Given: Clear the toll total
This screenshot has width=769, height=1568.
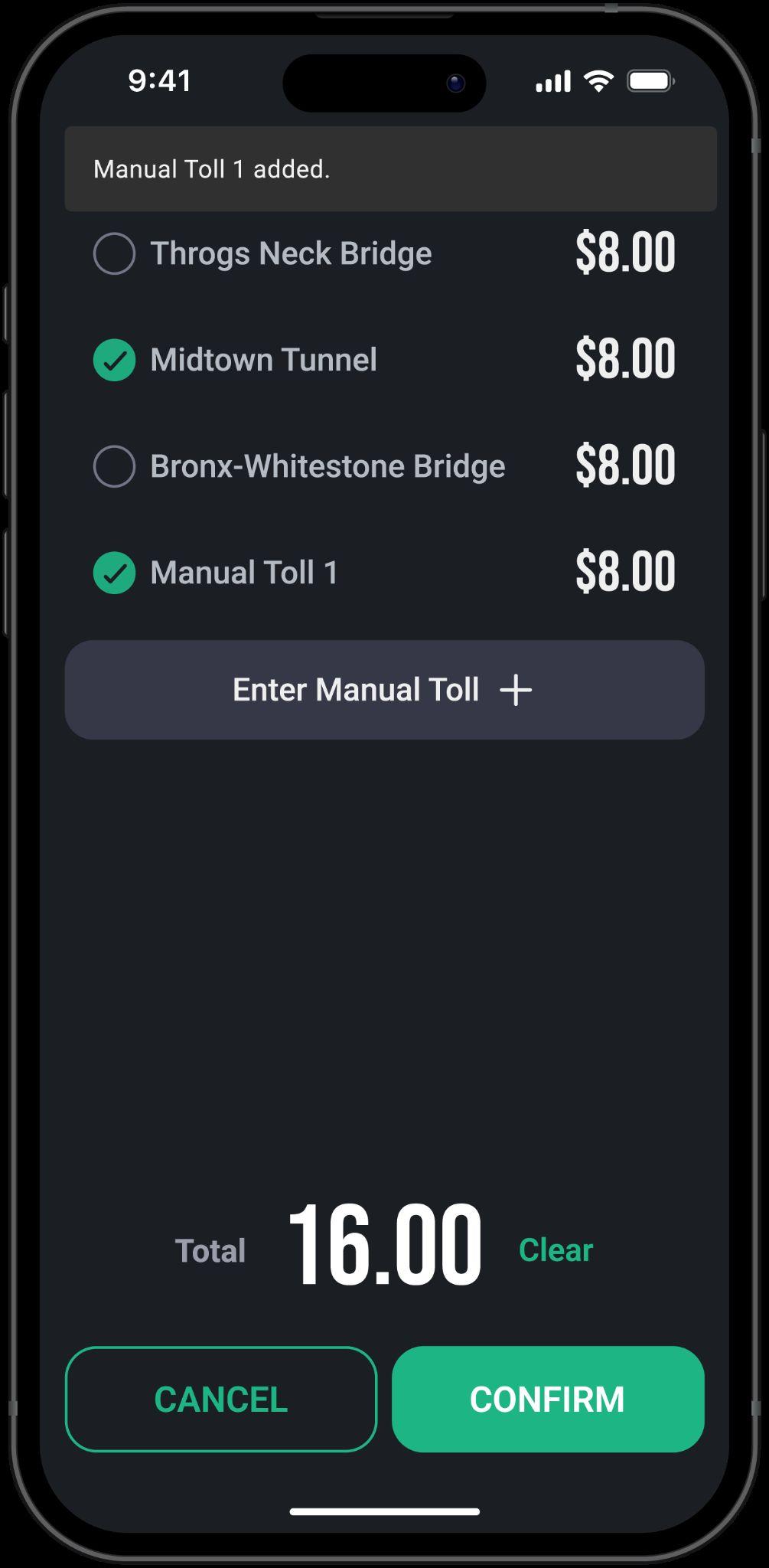Looking at the screenshot, I should coord(556,1250).
